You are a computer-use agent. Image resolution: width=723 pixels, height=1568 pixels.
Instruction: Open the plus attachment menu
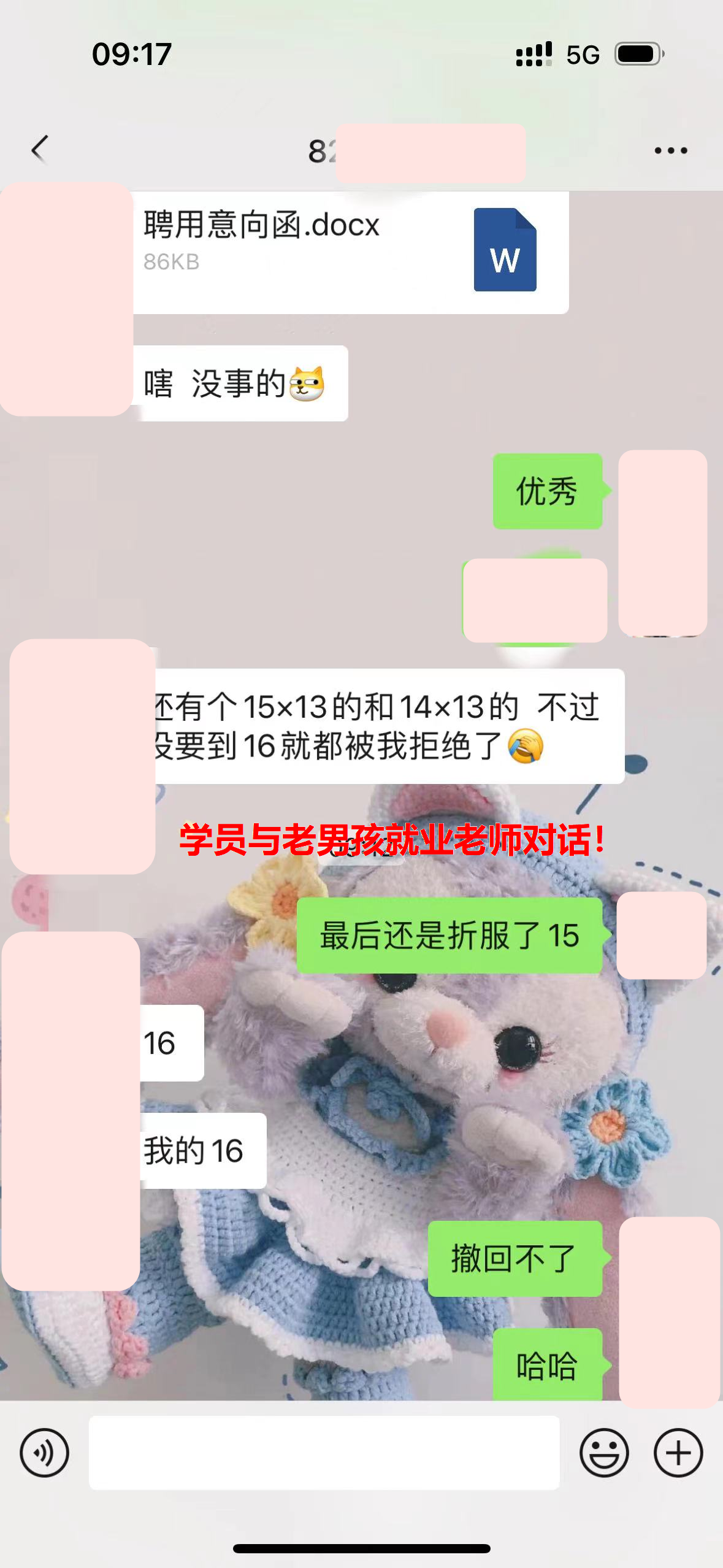click(x=678, y=1453)
